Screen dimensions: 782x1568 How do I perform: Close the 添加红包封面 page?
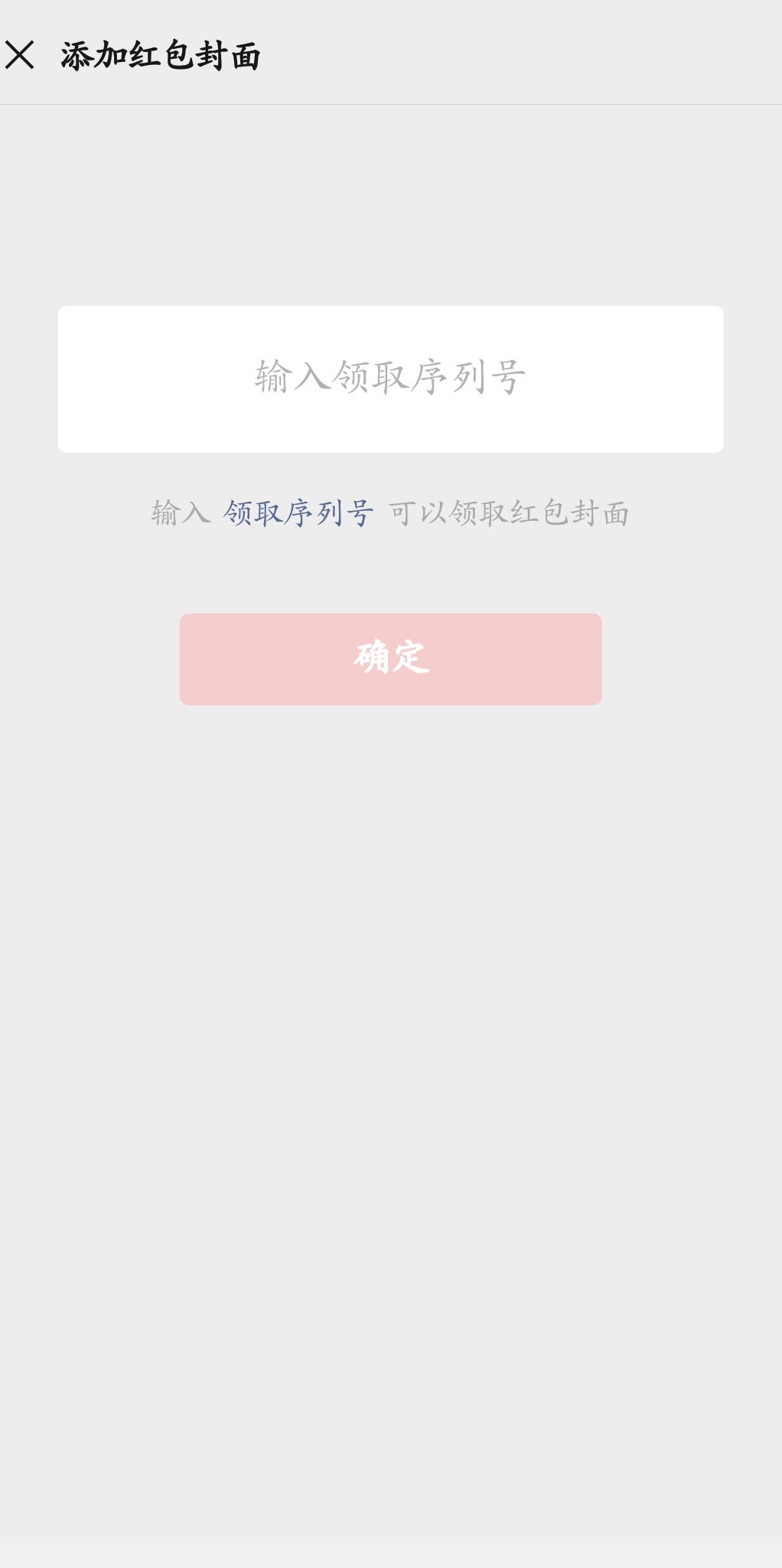(x=20, y=55)
